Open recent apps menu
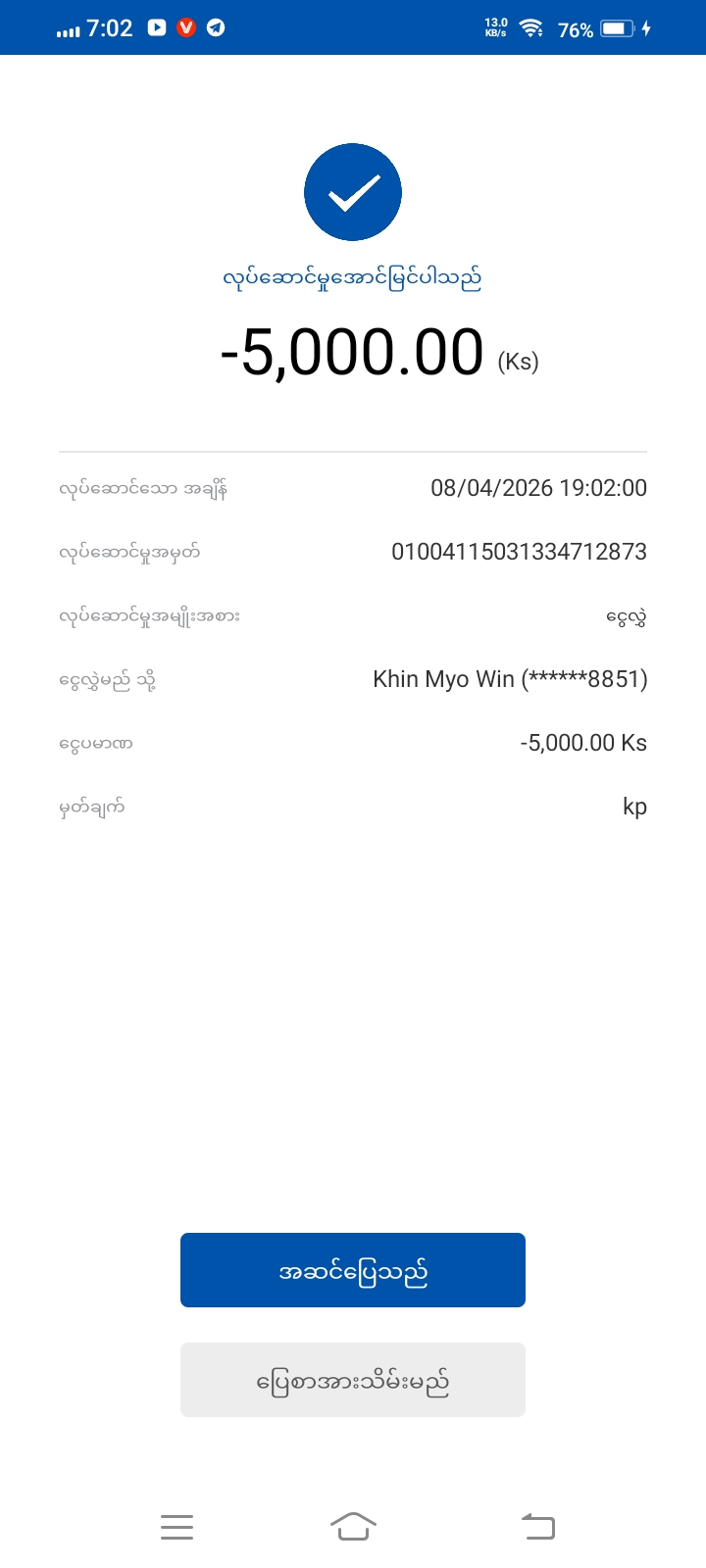Image resolution: width=706 pixels, height=1568 pixels. (176, 1526)
